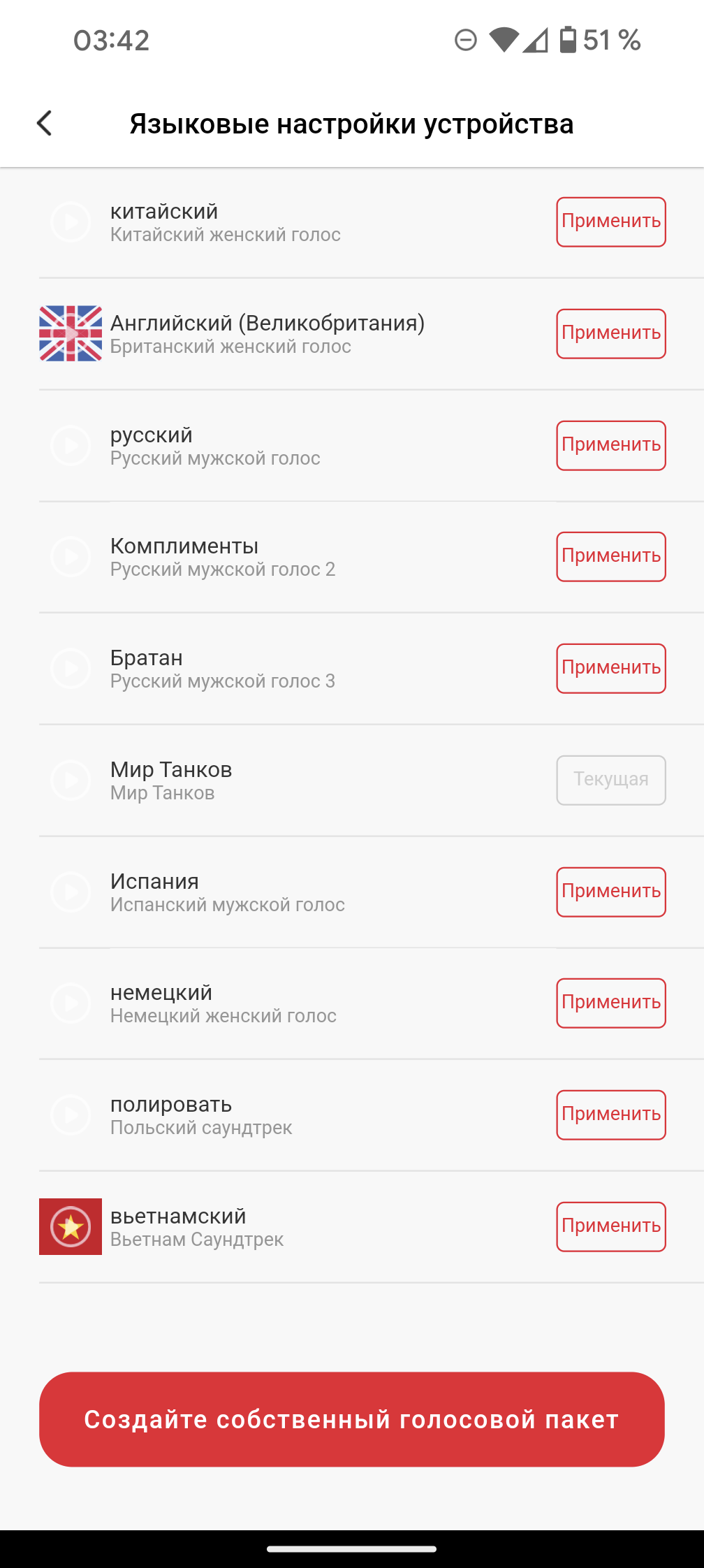Play preview of вьетнамский soundtrack

71,1226
